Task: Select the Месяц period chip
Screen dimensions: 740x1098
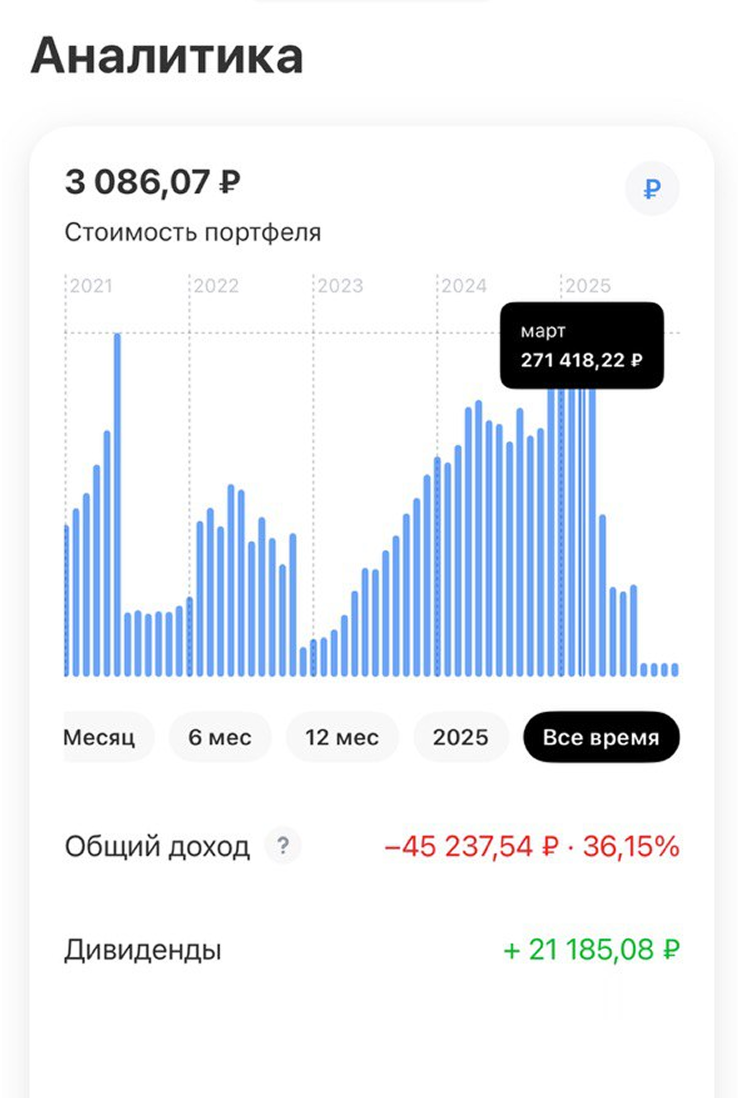Action: [100, 738]
